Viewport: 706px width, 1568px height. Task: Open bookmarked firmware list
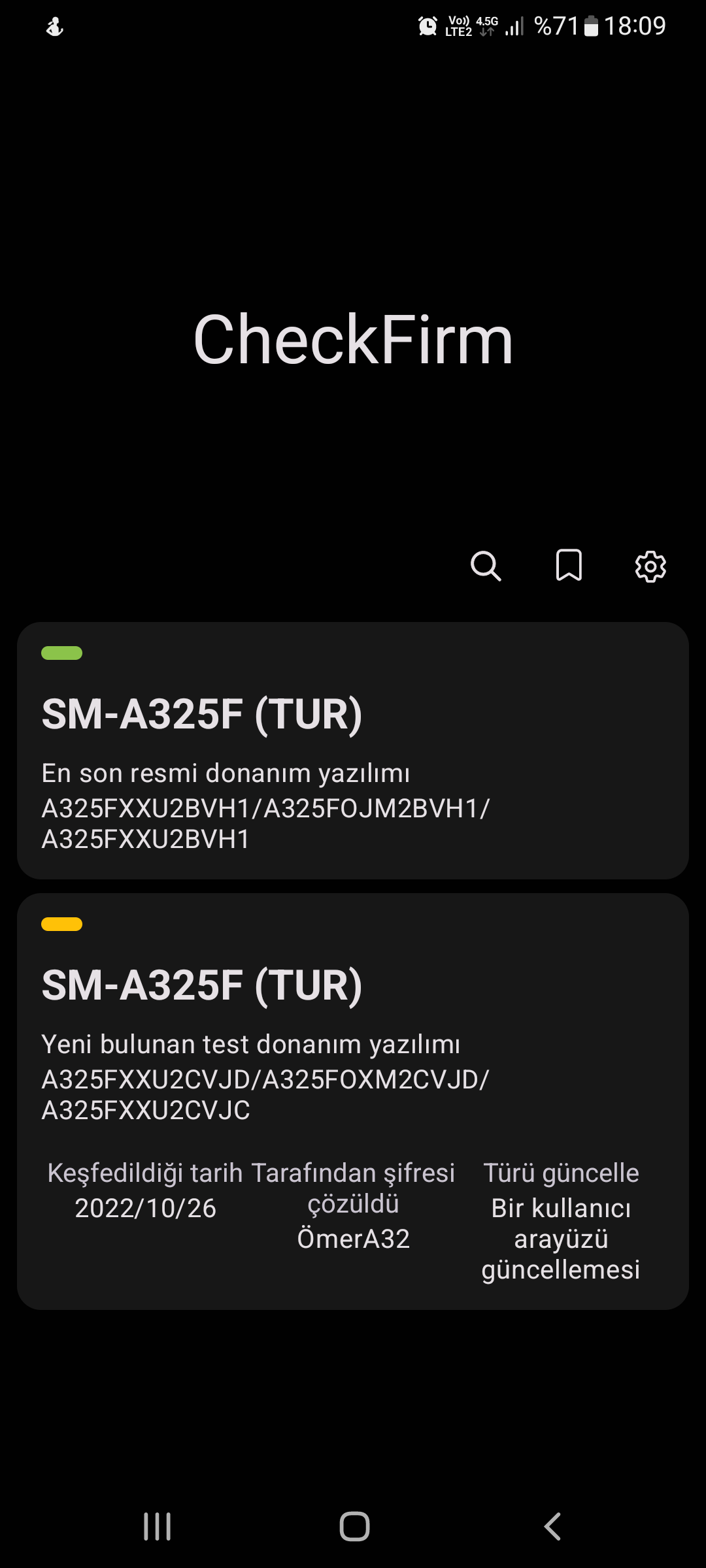click(x=569, y=566)
